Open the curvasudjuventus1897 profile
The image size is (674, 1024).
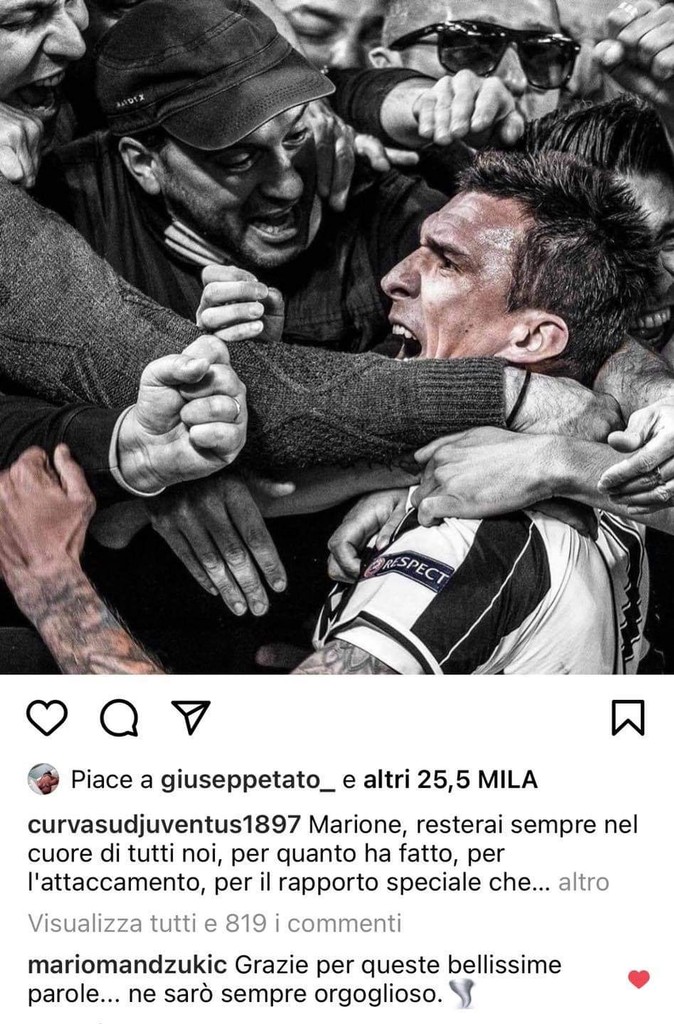point(165,825)
